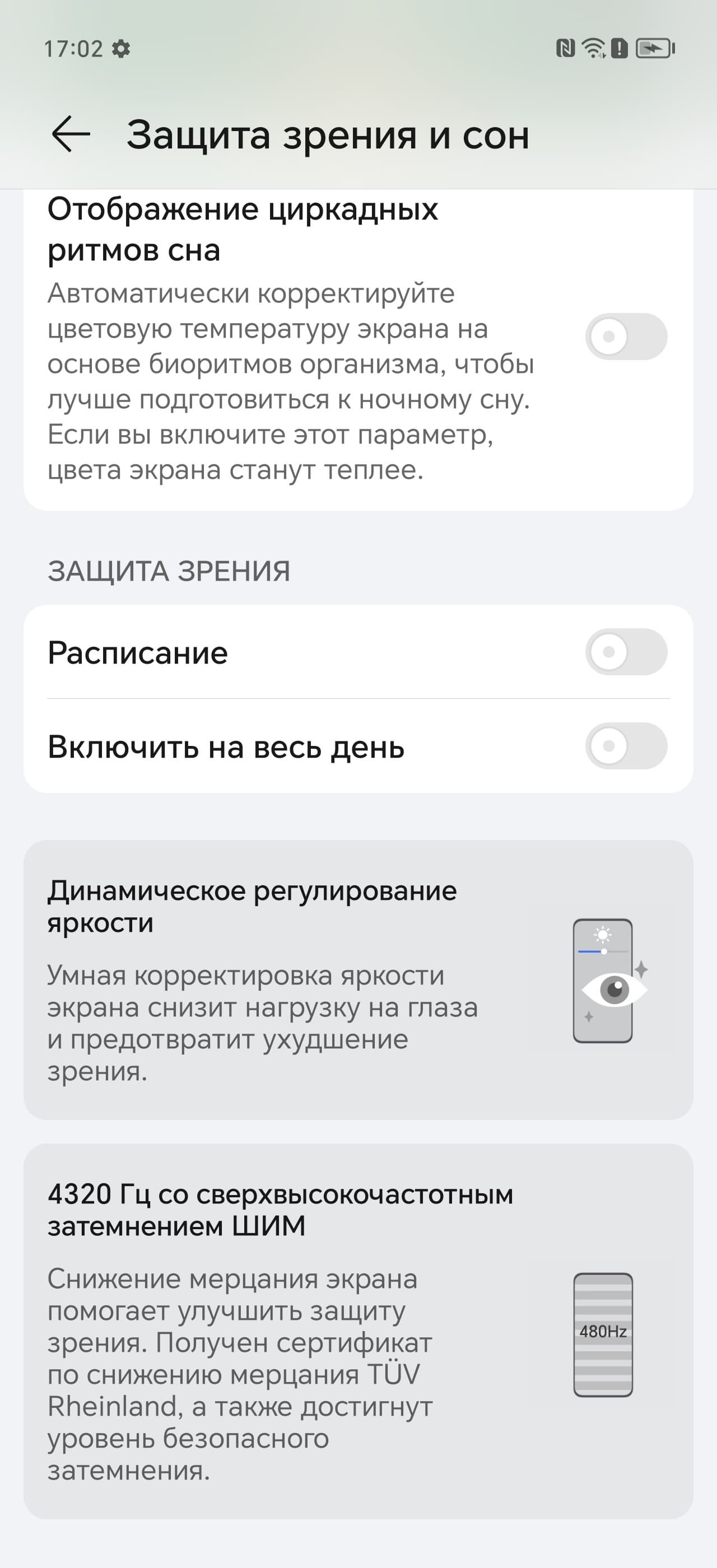Go back from Защита зрения и сон
This screenshot has width=717, height=1568.
tap(71, 134)
